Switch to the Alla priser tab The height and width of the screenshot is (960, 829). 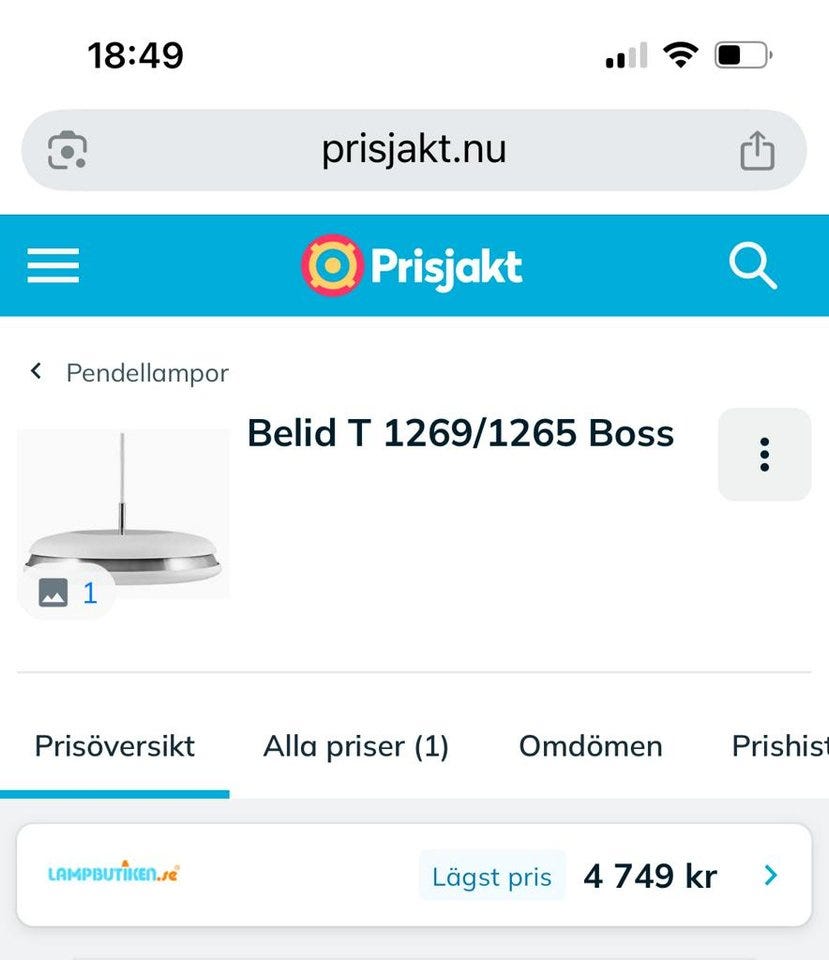[357, 746]
